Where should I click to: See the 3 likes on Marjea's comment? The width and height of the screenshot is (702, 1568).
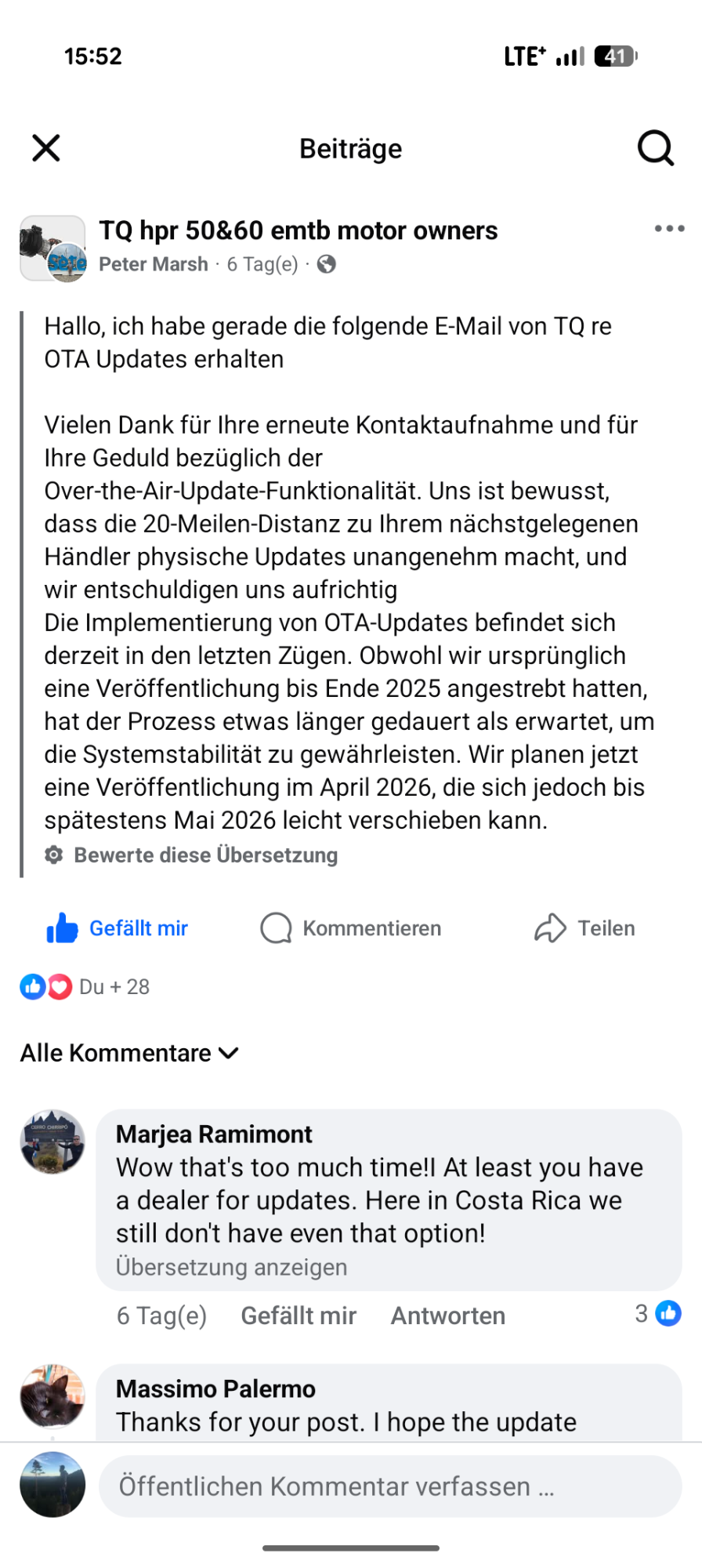tap(658, 1313)
